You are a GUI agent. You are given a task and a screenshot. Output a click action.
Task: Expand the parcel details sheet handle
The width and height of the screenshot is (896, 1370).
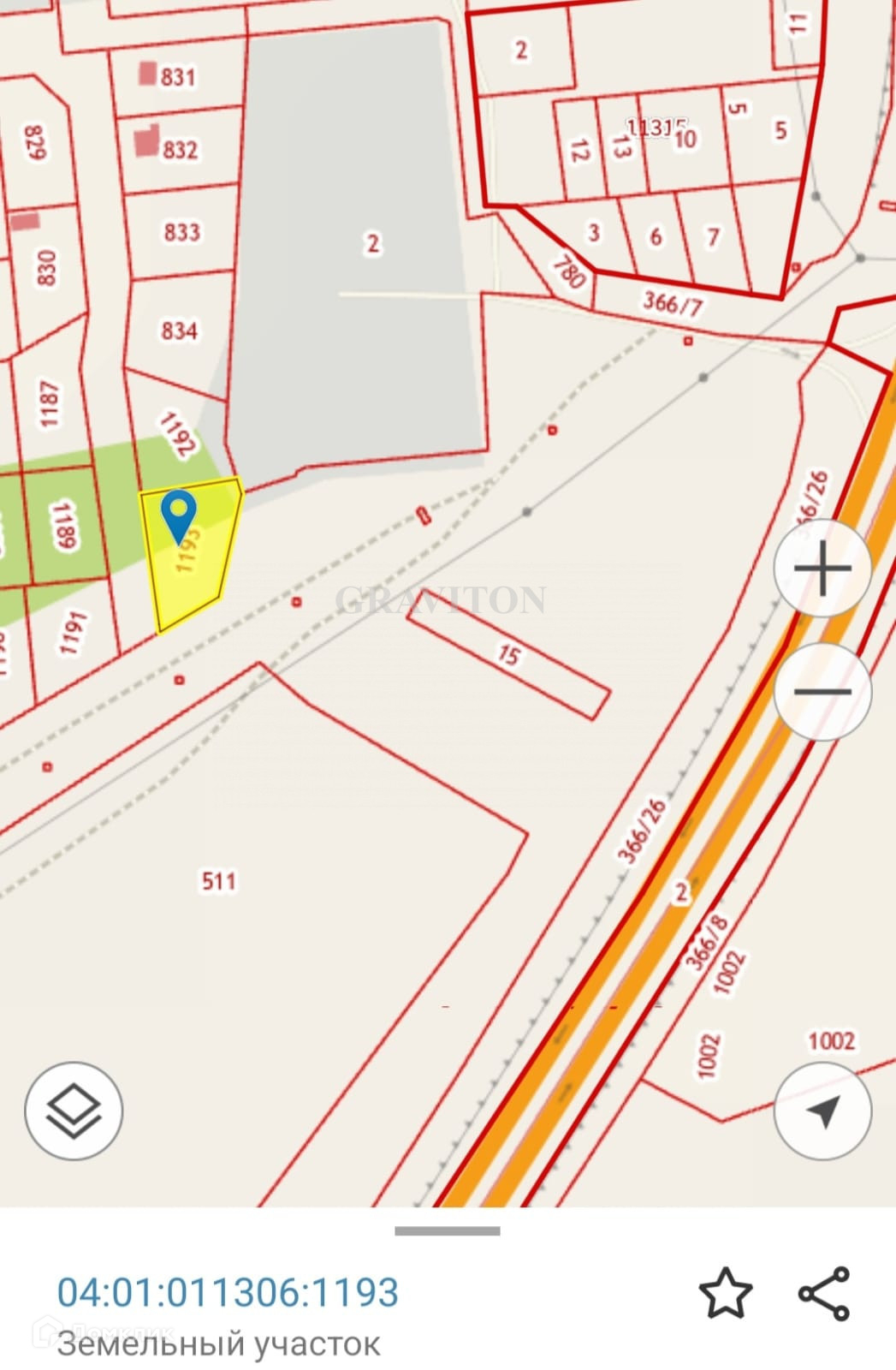(448, 1231)
